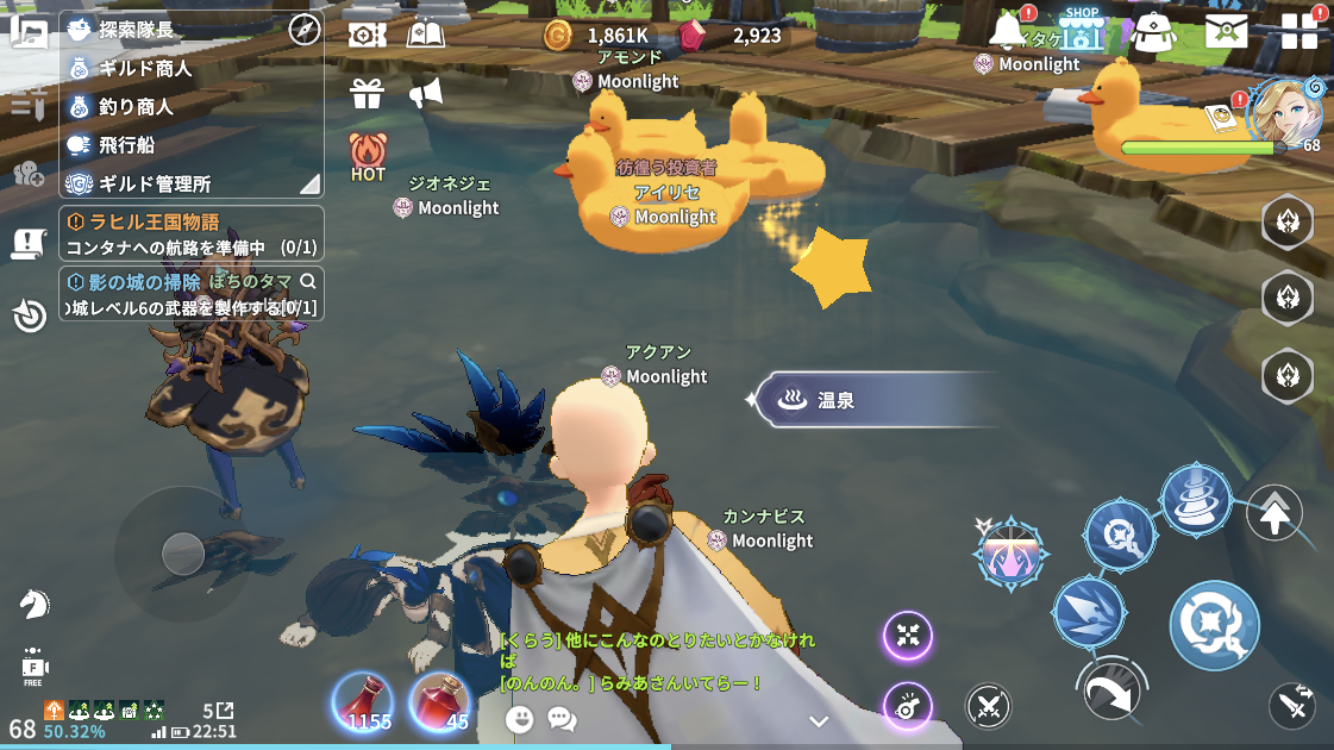Open the ラヒル王国物語 quest
This screenshot has height=750, width=1334.
(x=192, y=233)
